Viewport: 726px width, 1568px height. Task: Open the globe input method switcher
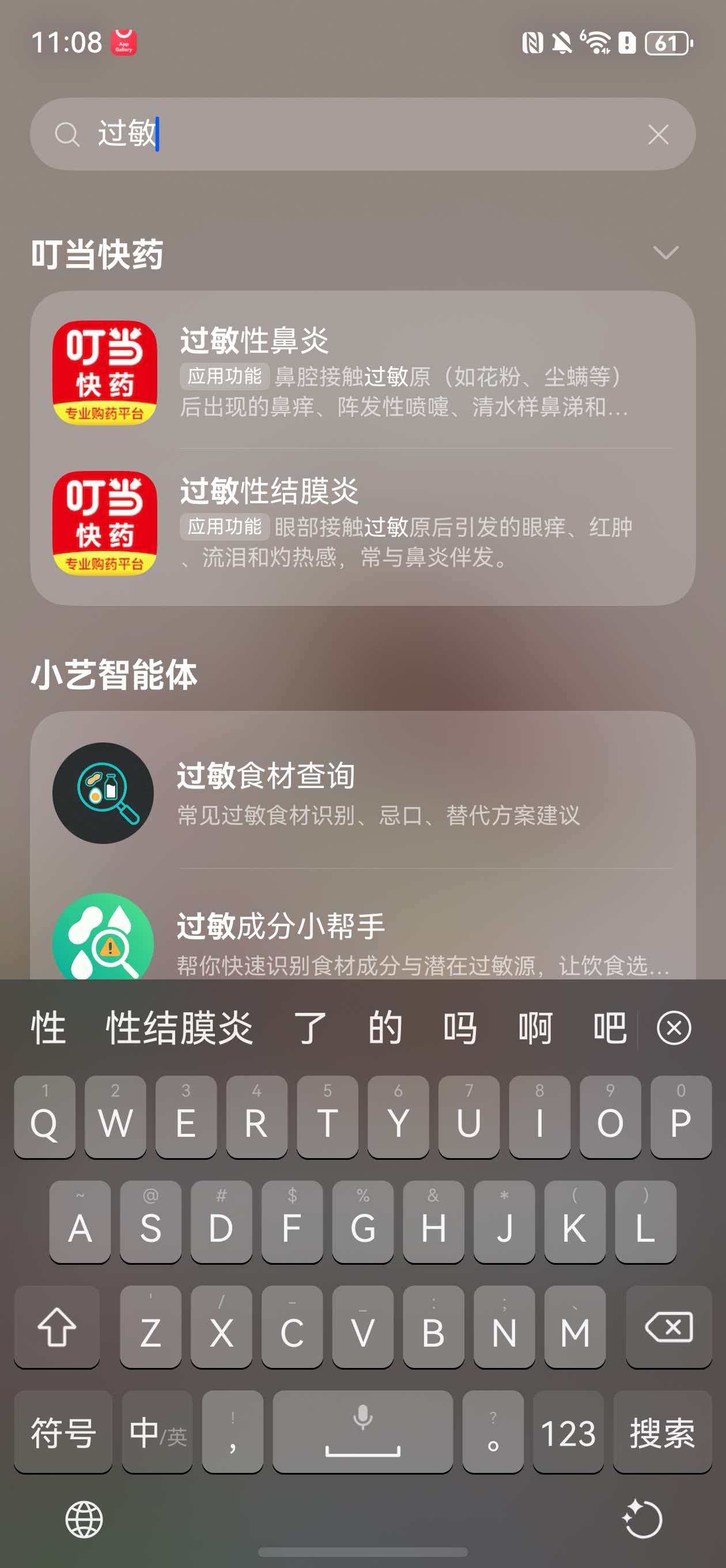pos(84,1520)
